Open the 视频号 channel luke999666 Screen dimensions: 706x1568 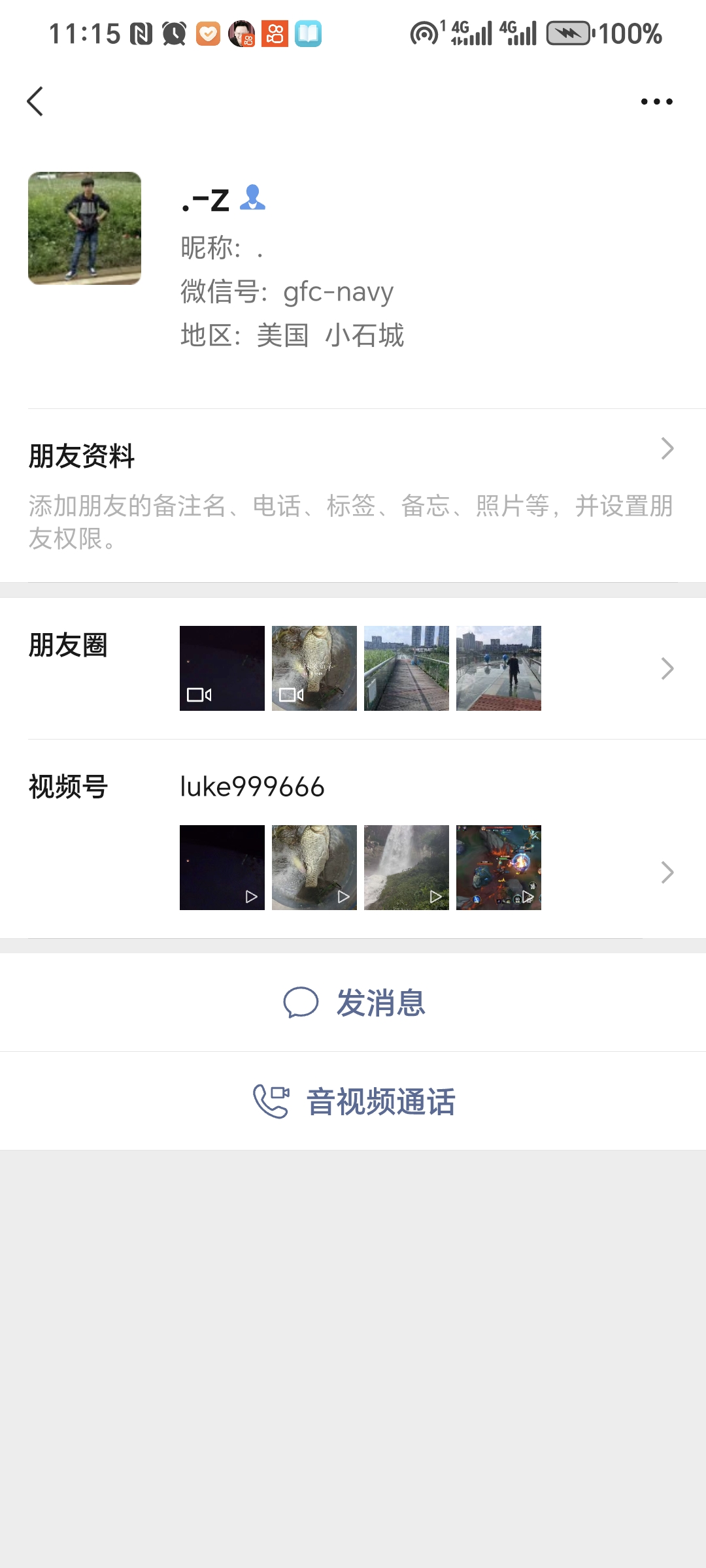[x=252, y=787]
